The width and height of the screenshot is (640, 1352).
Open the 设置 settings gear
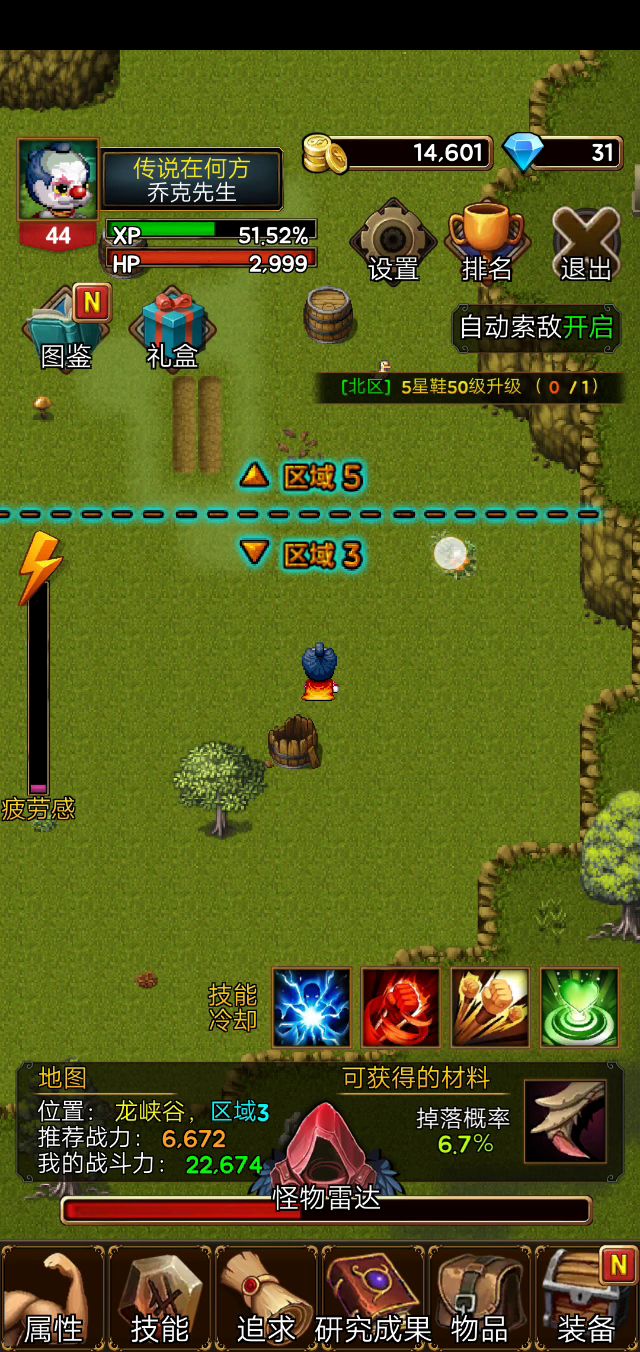coord(393,242)
